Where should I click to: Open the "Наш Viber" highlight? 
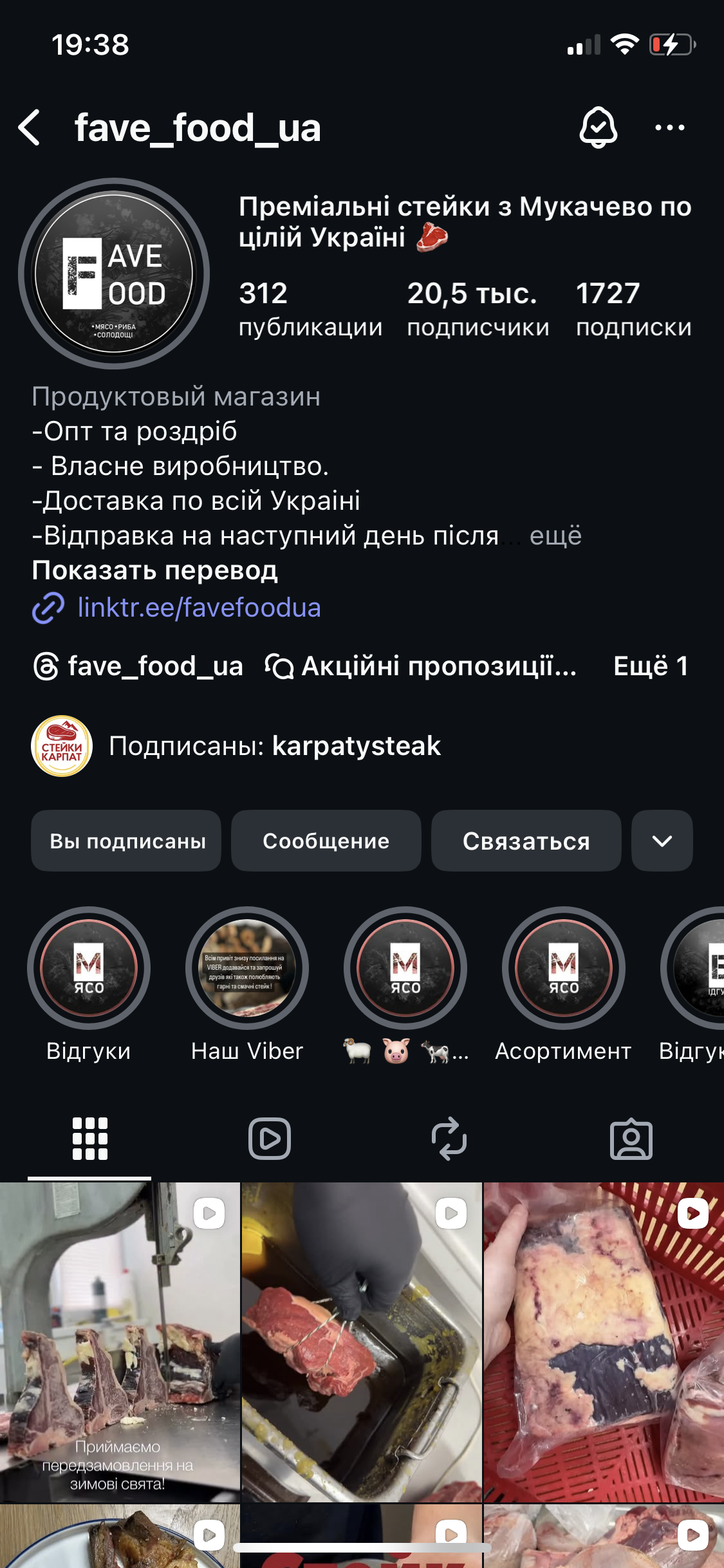click(x=247, y=968)
